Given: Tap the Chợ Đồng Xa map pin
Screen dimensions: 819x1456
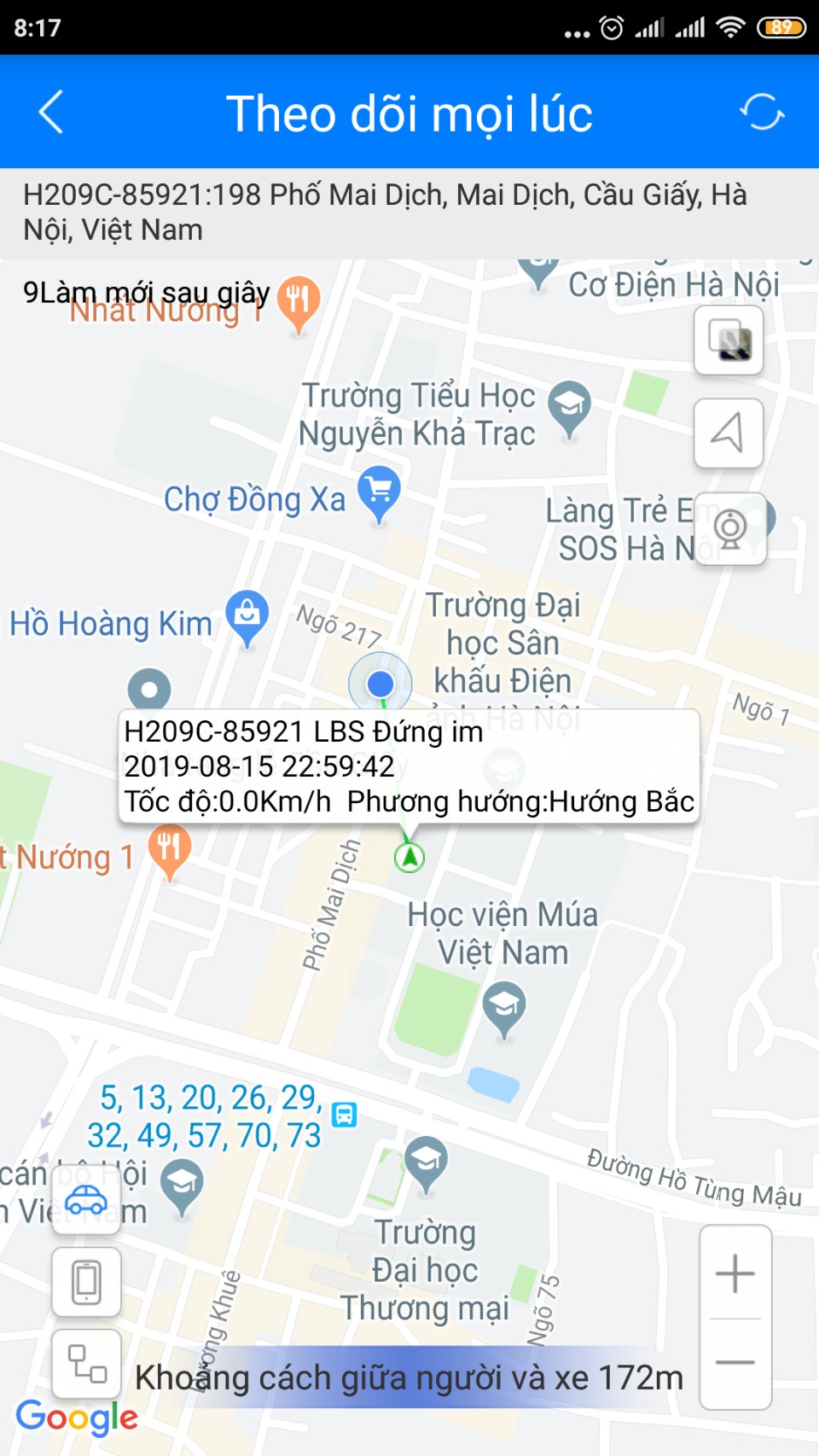Looking at the screenshot, I should tap(379, 492).
